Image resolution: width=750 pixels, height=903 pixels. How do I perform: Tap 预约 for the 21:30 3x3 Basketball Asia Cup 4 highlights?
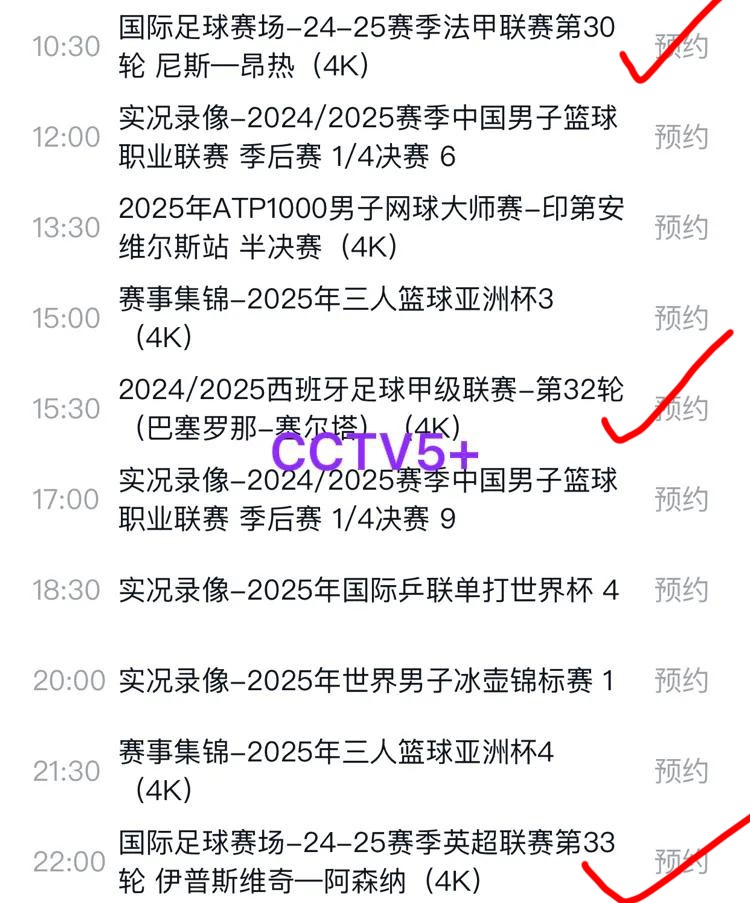point(681,771)
